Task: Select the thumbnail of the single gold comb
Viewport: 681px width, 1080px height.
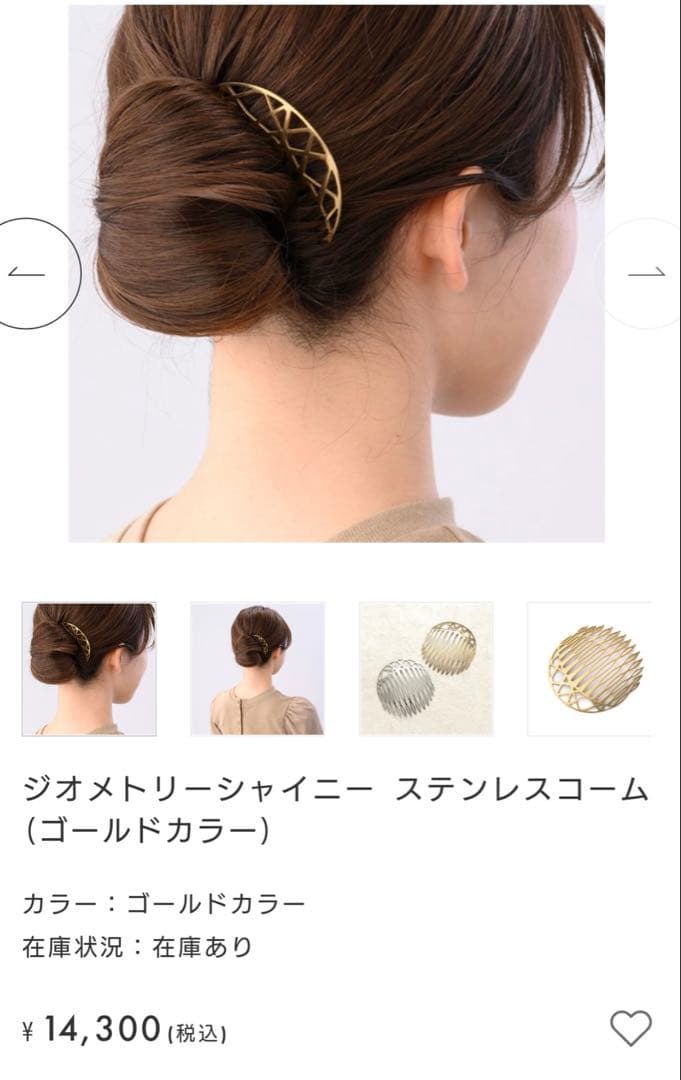Action: (590, 669)
